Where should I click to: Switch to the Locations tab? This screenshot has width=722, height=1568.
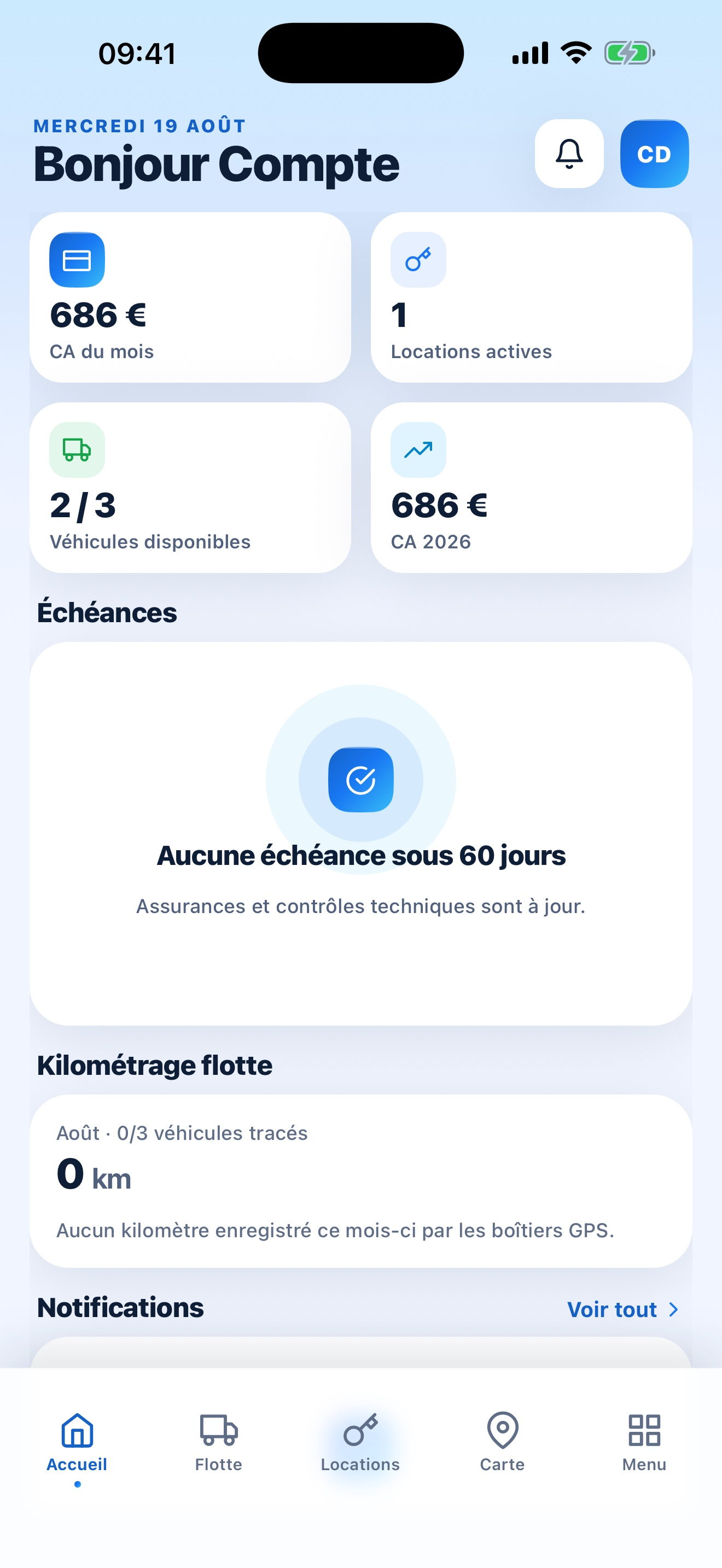tap(360, 1444)
